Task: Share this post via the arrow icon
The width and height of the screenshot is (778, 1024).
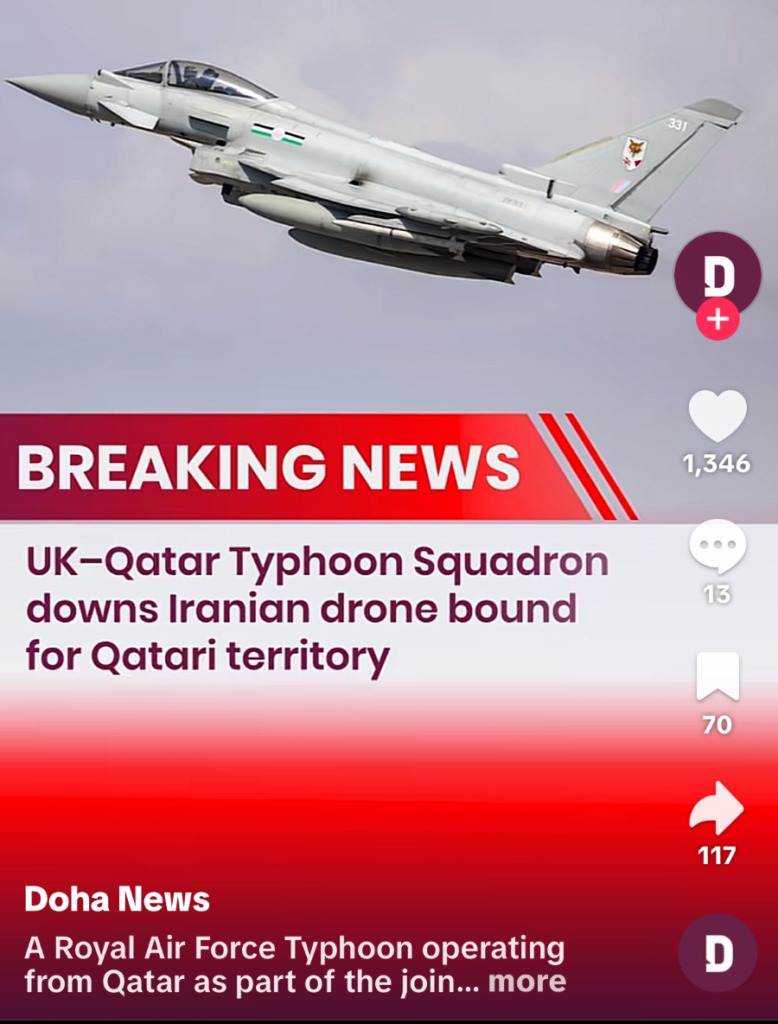Action: 717,808
